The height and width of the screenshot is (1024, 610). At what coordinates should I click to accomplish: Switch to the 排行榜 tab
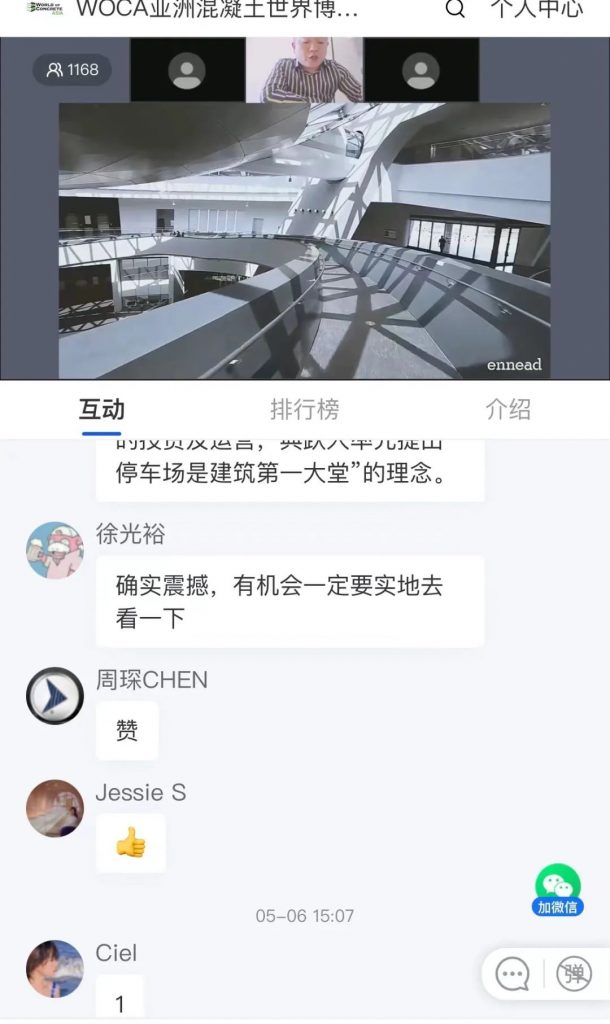(x=305, y=409)
